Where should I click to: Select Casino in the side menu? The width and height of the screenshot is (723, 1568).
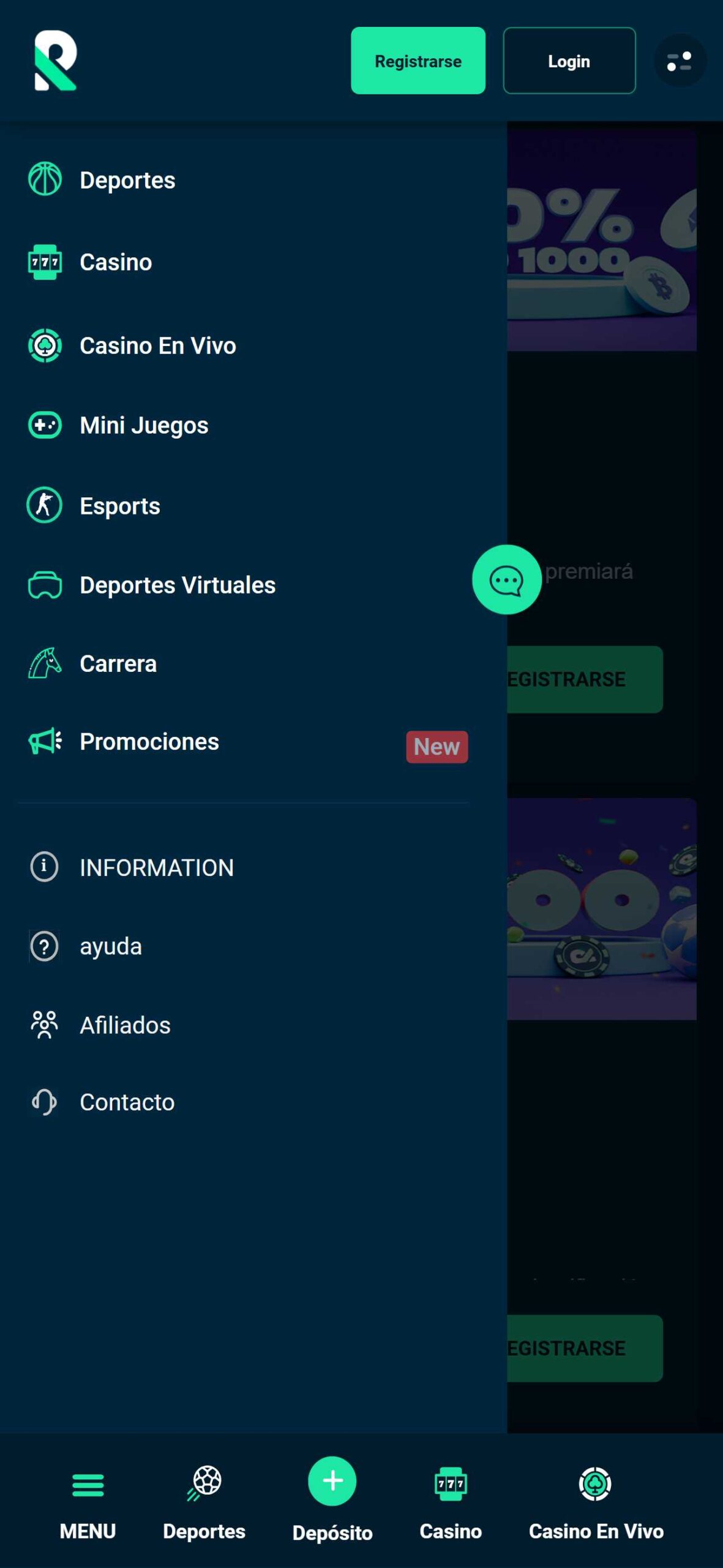pos(244,262)
